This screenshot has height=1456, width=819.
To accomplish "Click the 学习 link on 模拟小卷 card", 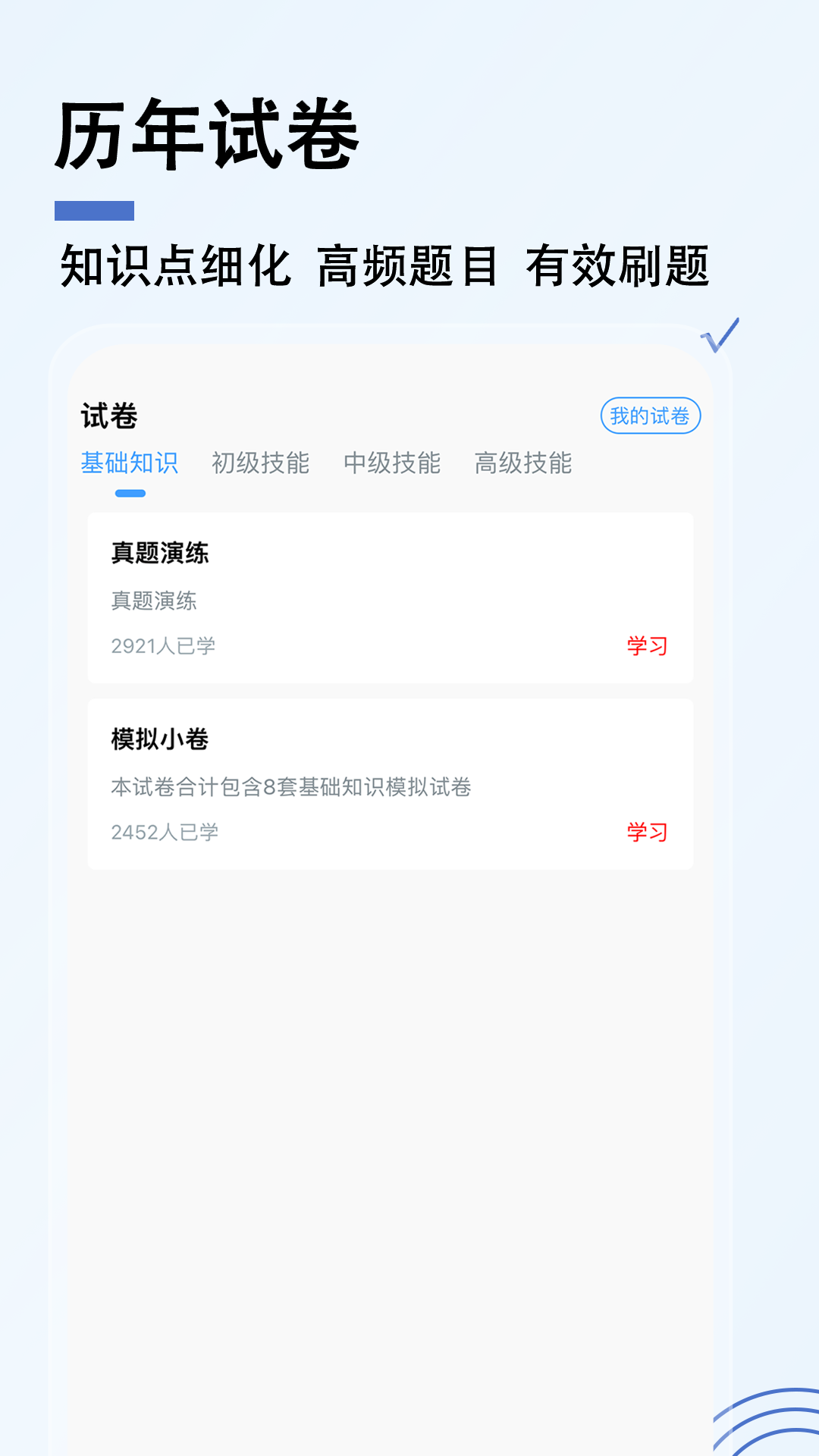I will click(646, 832).
